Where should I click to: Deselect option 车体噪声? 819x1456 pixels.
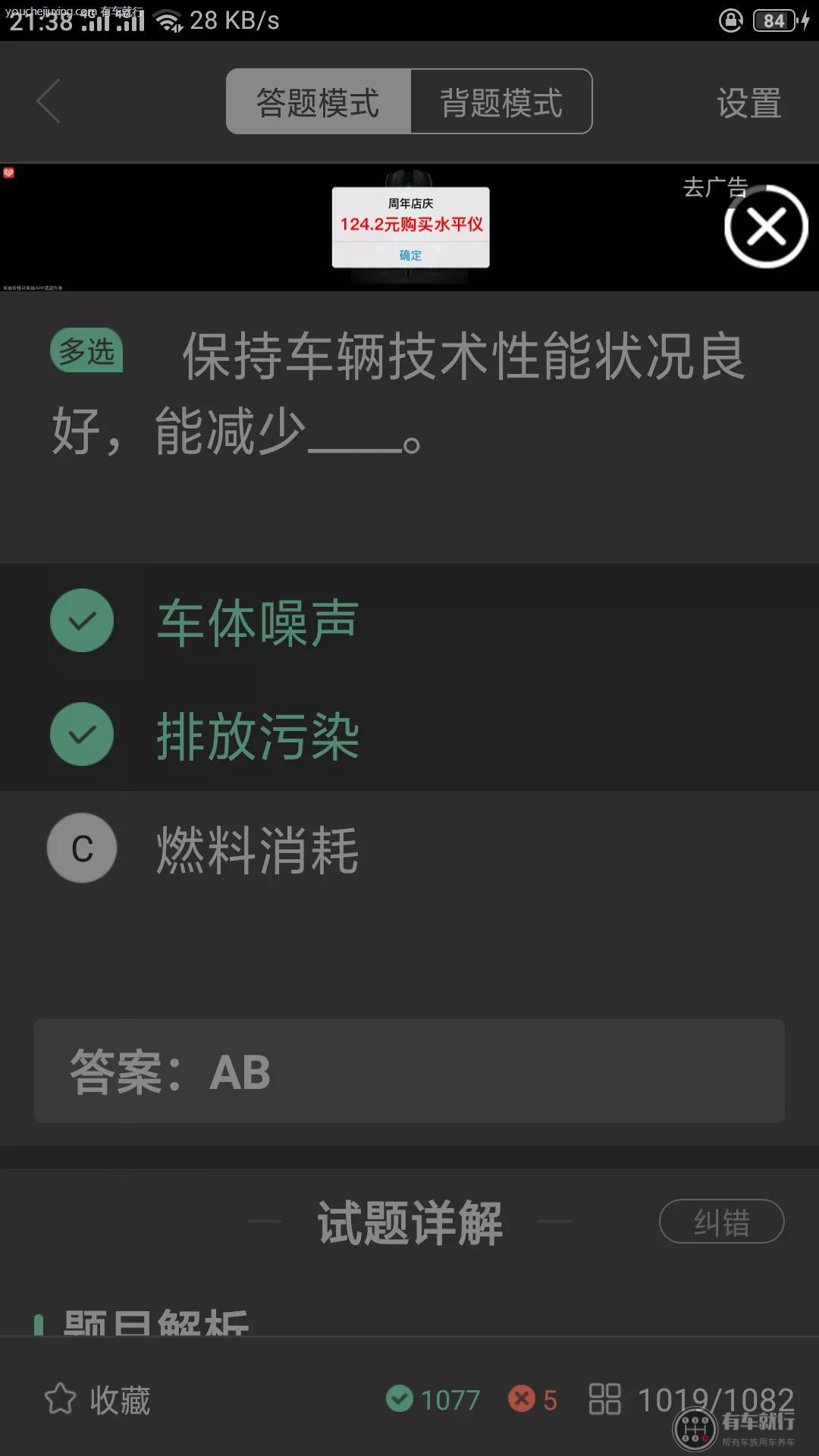click(82, 620)
